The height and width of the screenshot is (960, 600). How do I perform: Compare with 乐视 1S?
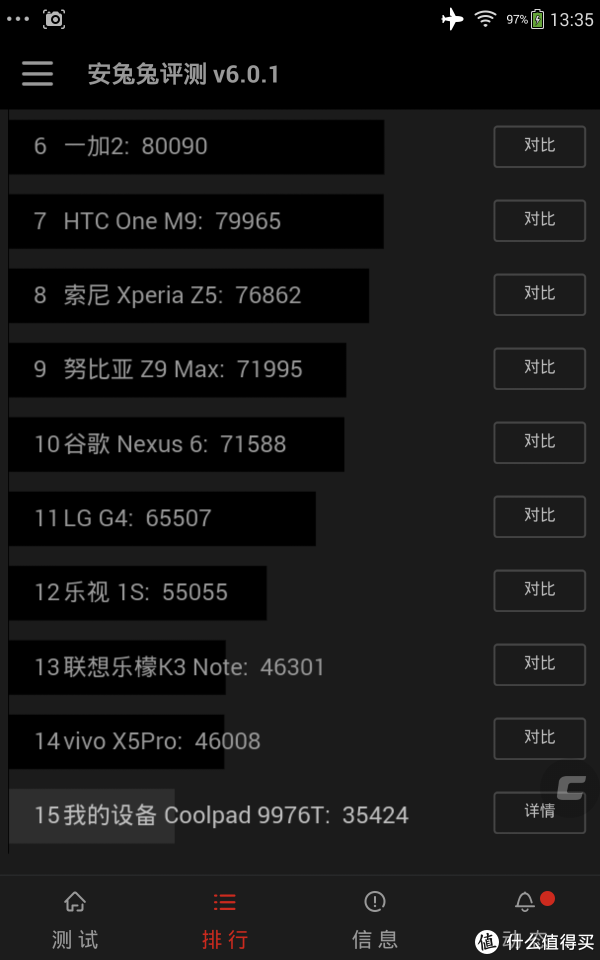click(x=539, y=590)
